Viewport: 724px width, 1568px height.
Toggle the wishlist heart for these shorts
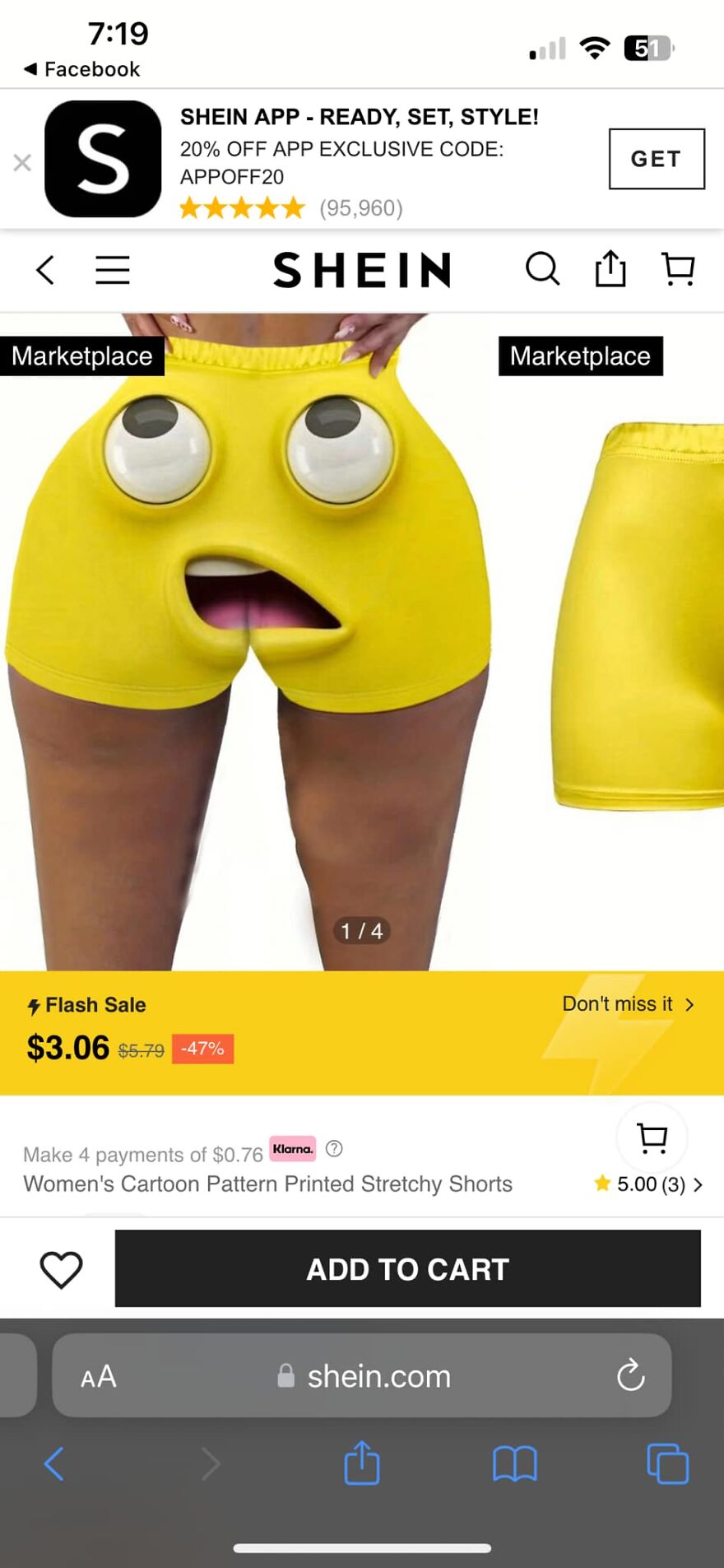pos(60,1268)
